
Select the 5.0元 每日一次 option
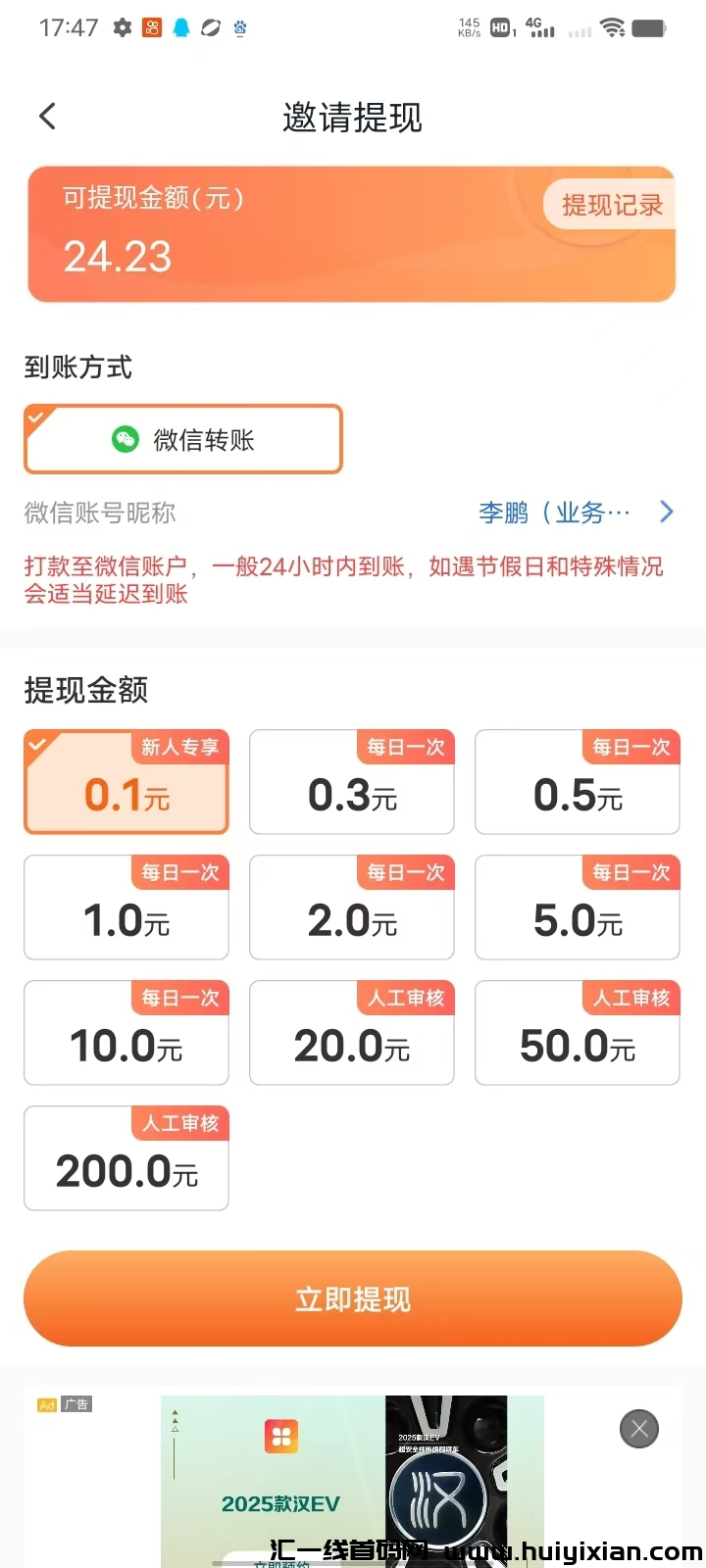coord(577,907)
